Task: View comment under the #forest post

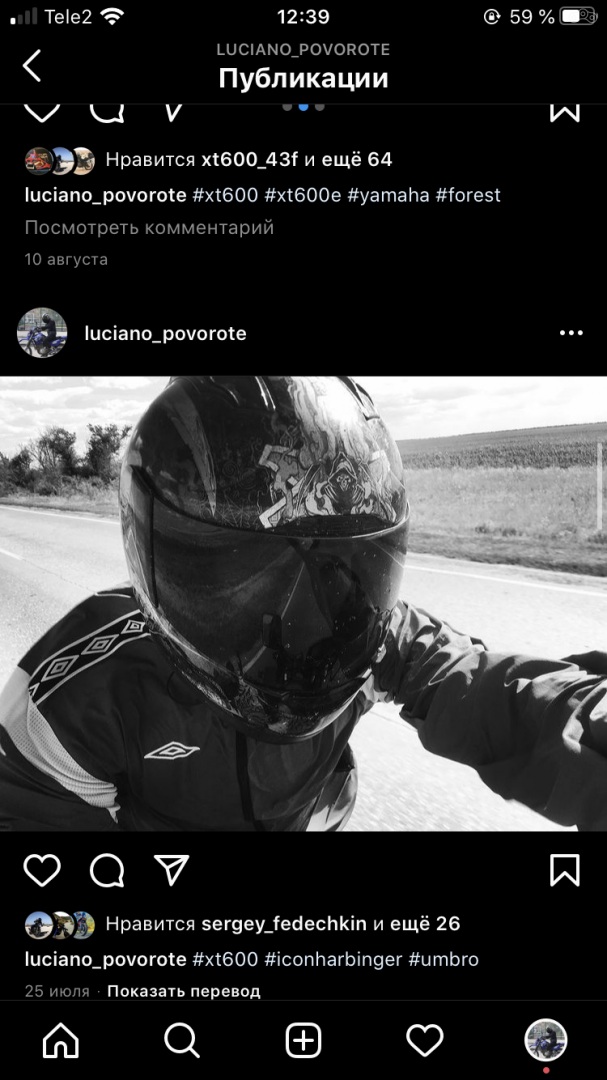Action: click(150, 227)
